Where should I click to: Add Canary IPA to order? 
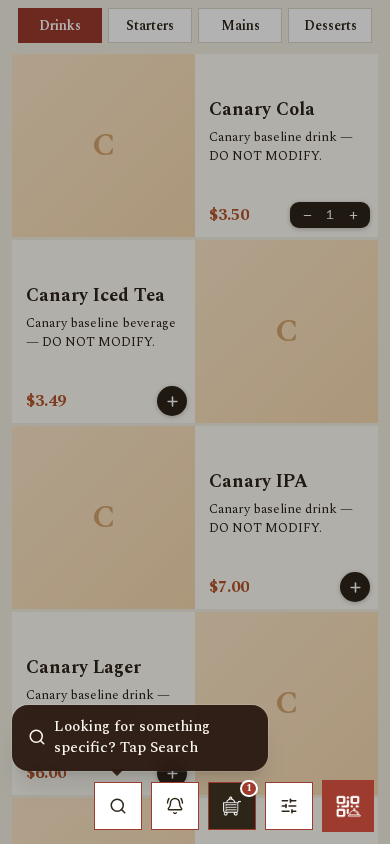[355, 587]
